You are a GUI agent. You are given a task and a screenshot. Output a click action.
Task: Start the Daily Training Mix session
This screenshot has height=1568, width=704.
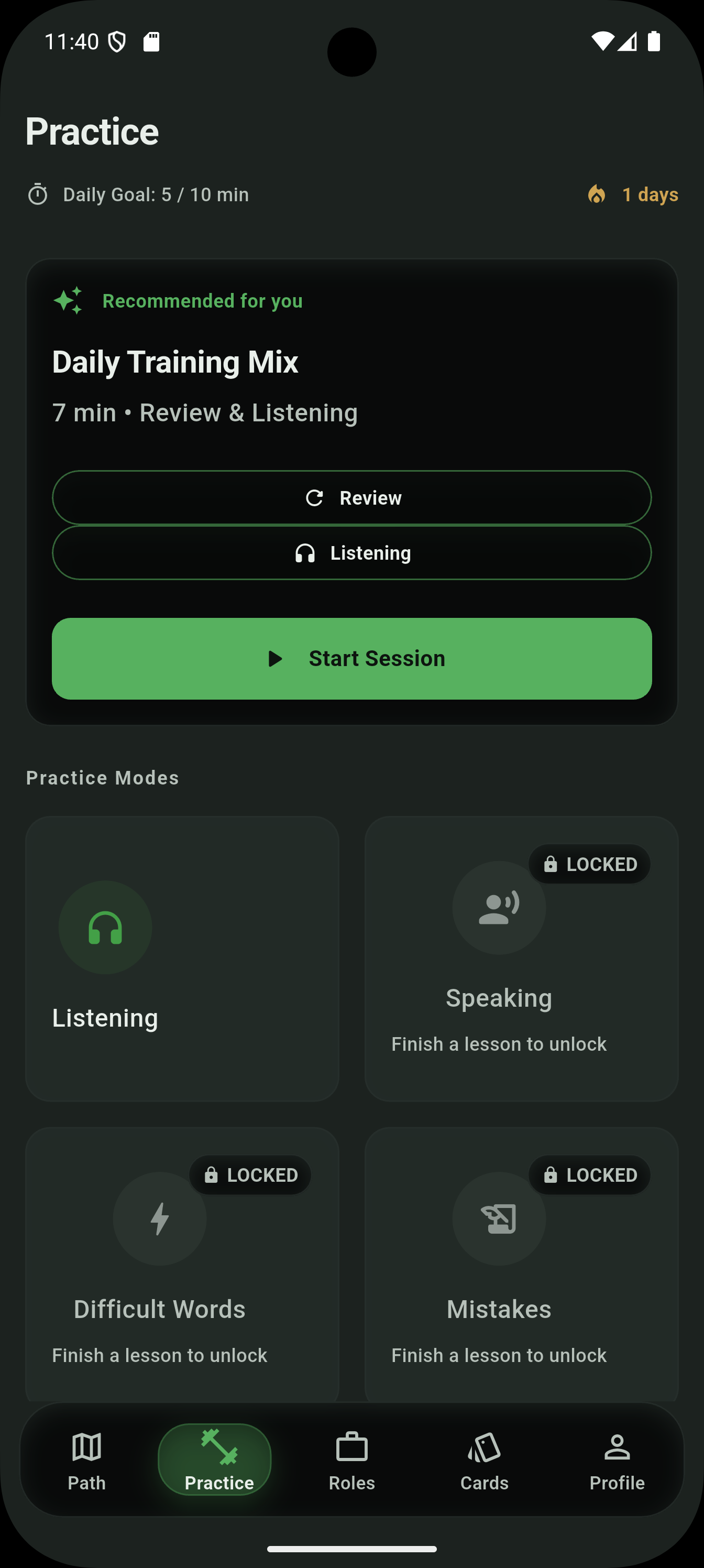coord(351,659)
